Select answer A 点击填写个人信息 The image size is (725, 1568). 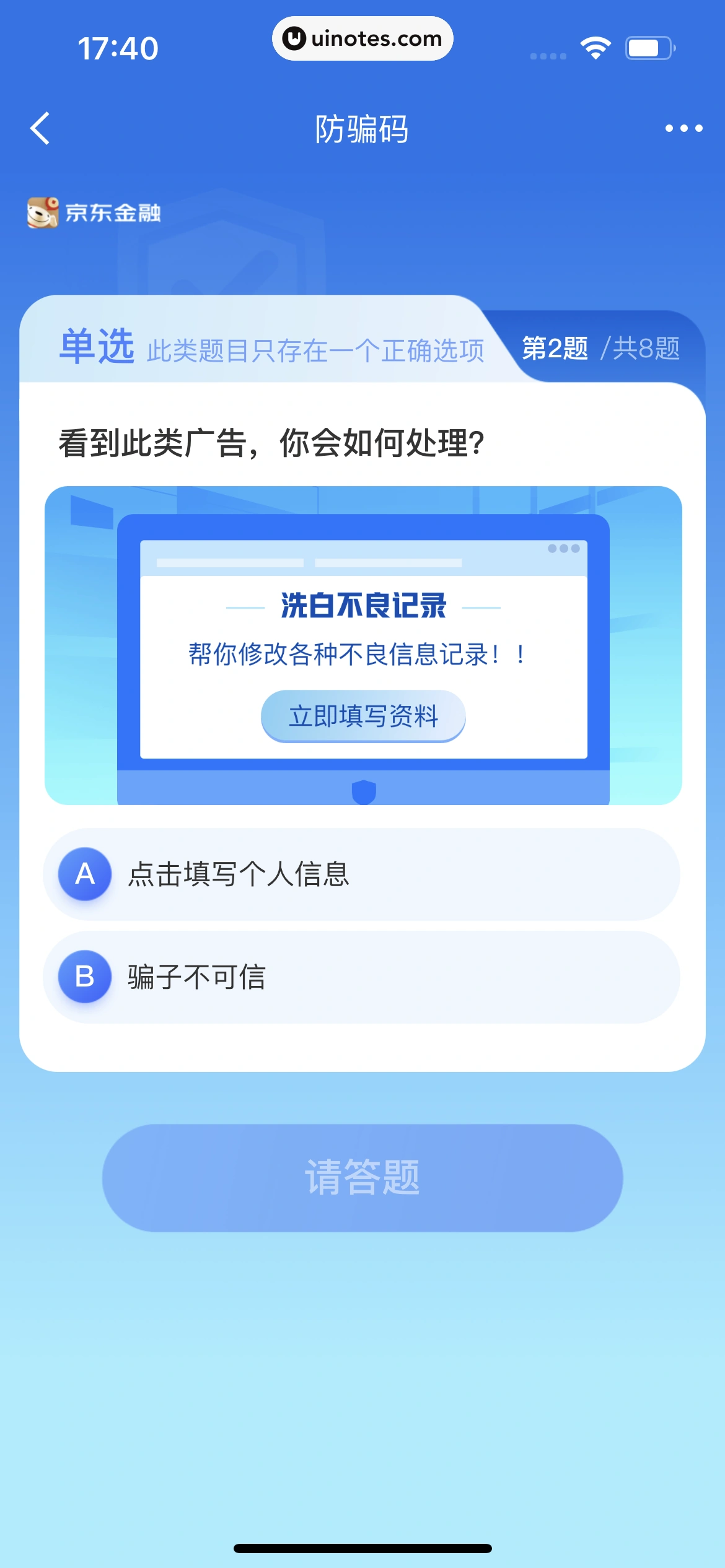[x=361, y=874]
